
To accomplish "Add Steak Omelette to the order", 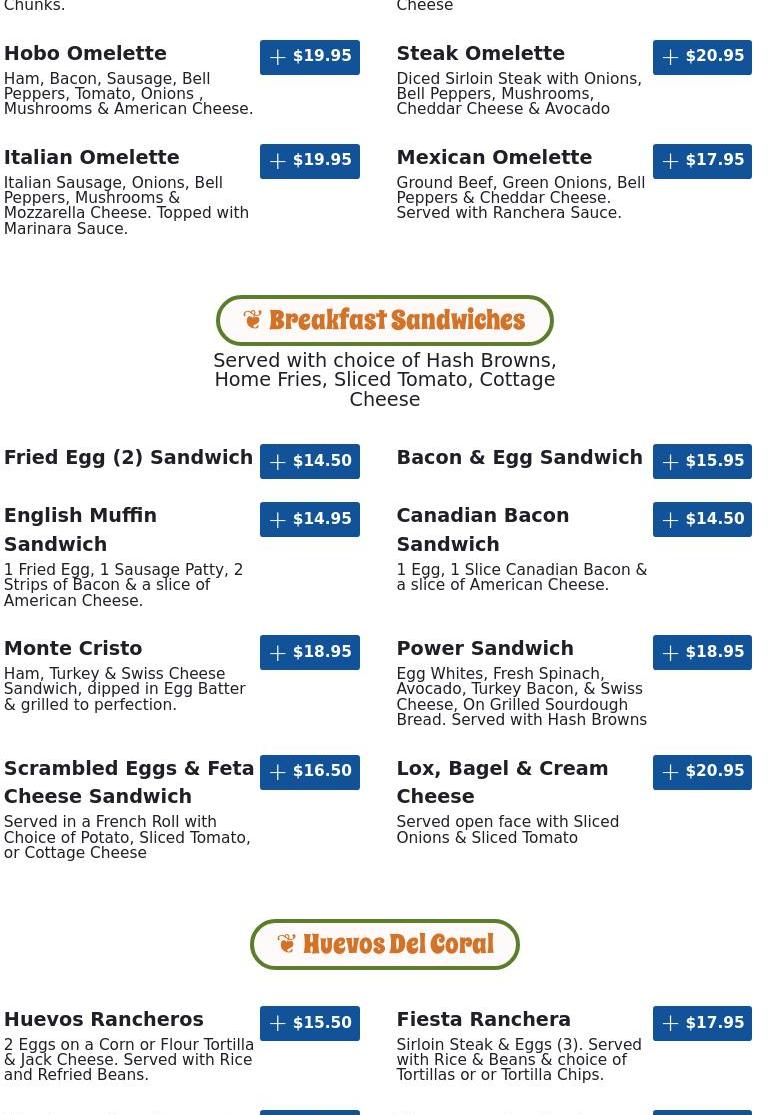I will coord(702,57).
